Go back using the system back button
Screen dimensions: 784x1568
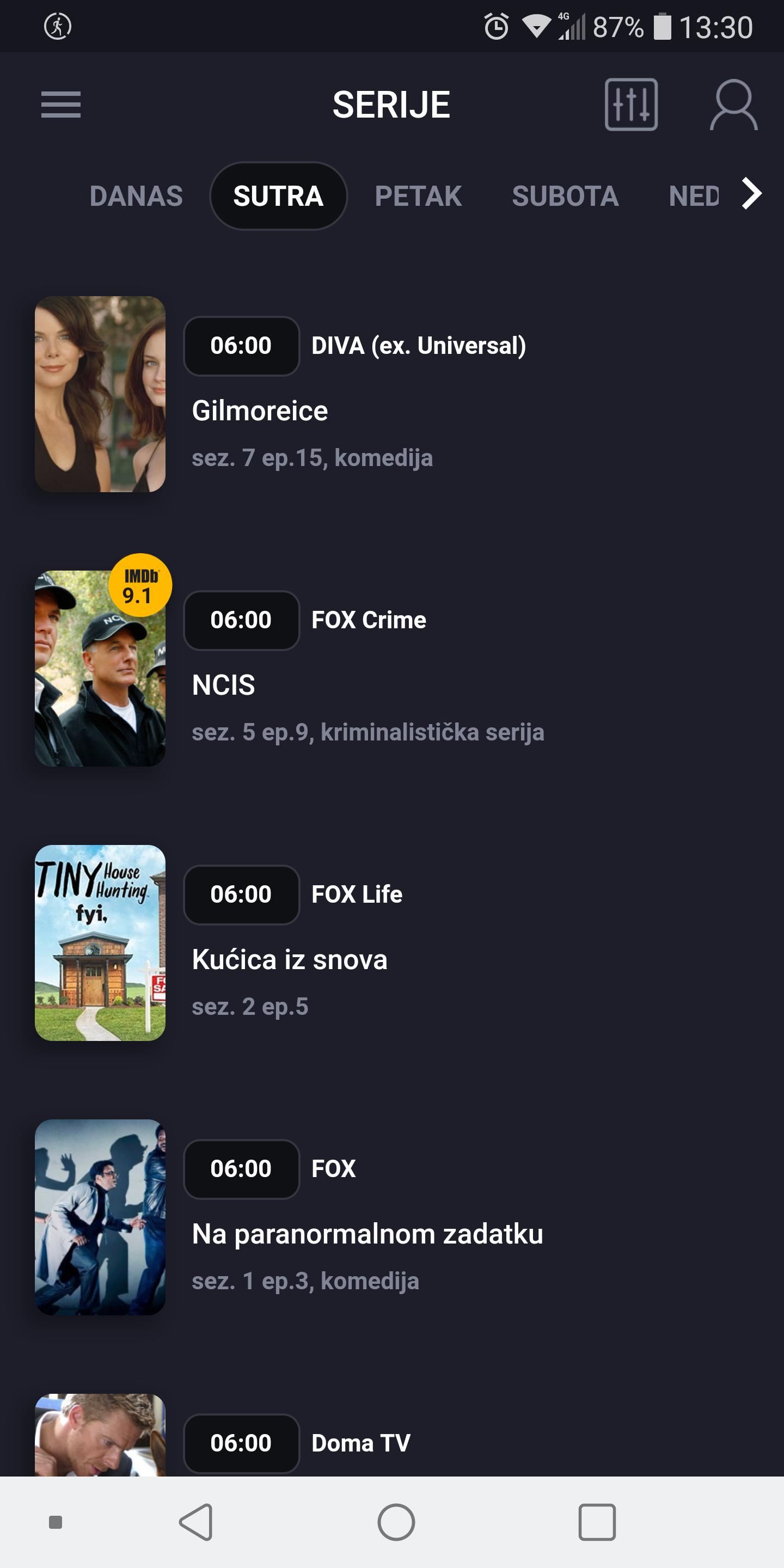coord(196,1522)
